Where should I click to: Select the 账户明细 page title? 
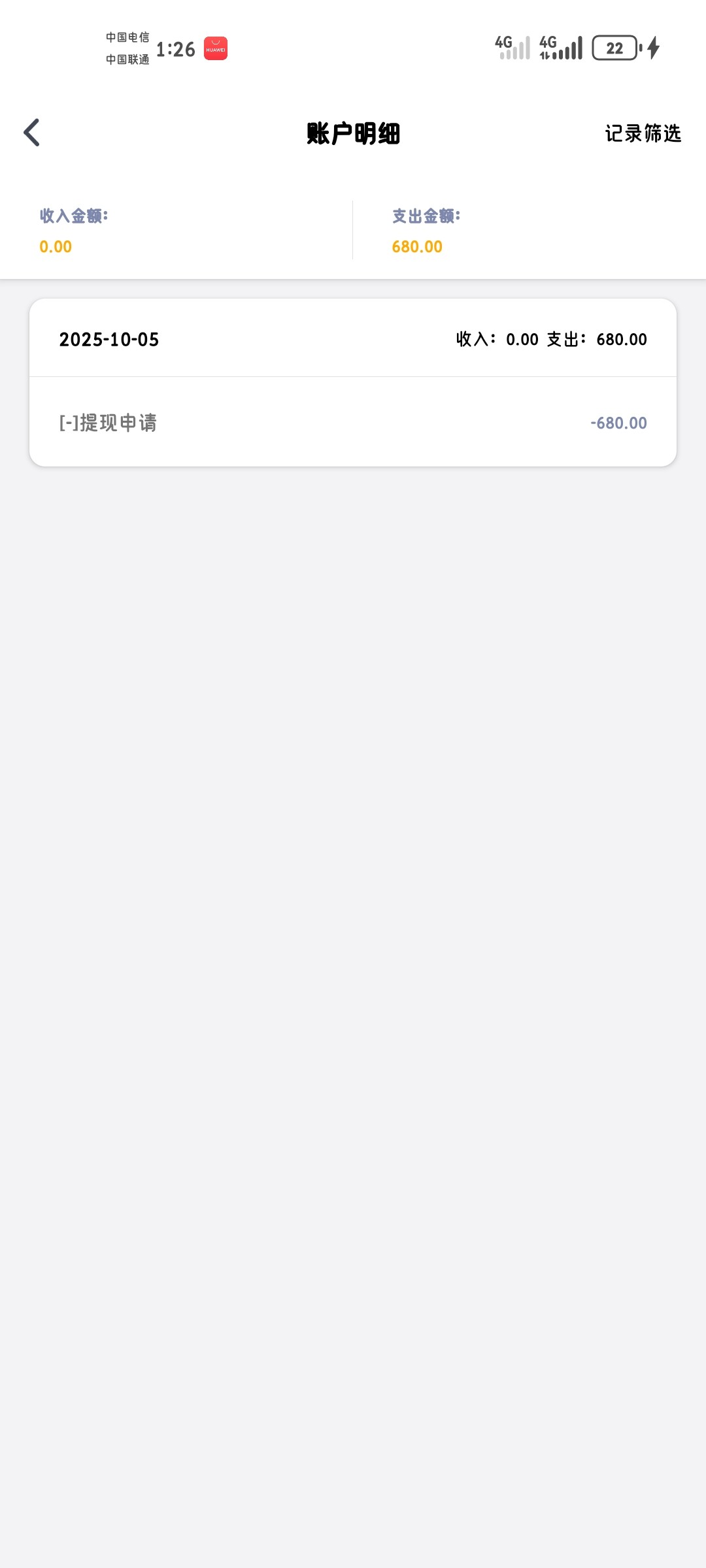coord(353,135)
